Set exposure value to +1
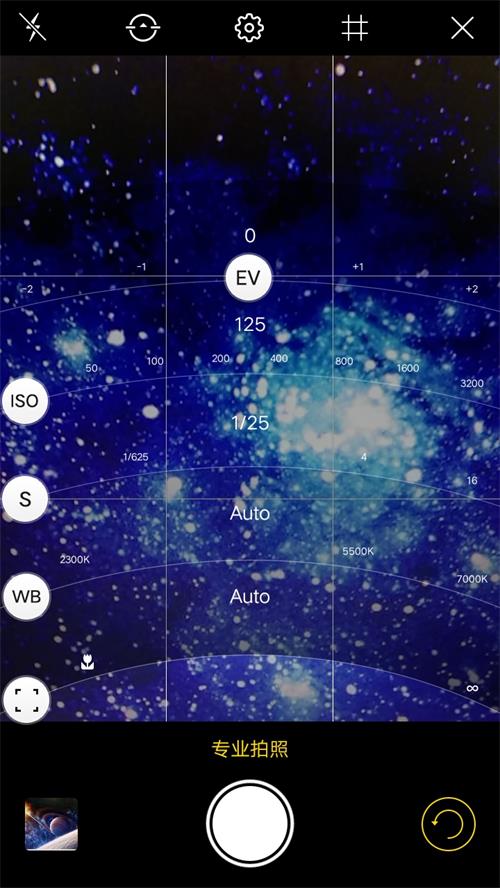 [358, 267]
